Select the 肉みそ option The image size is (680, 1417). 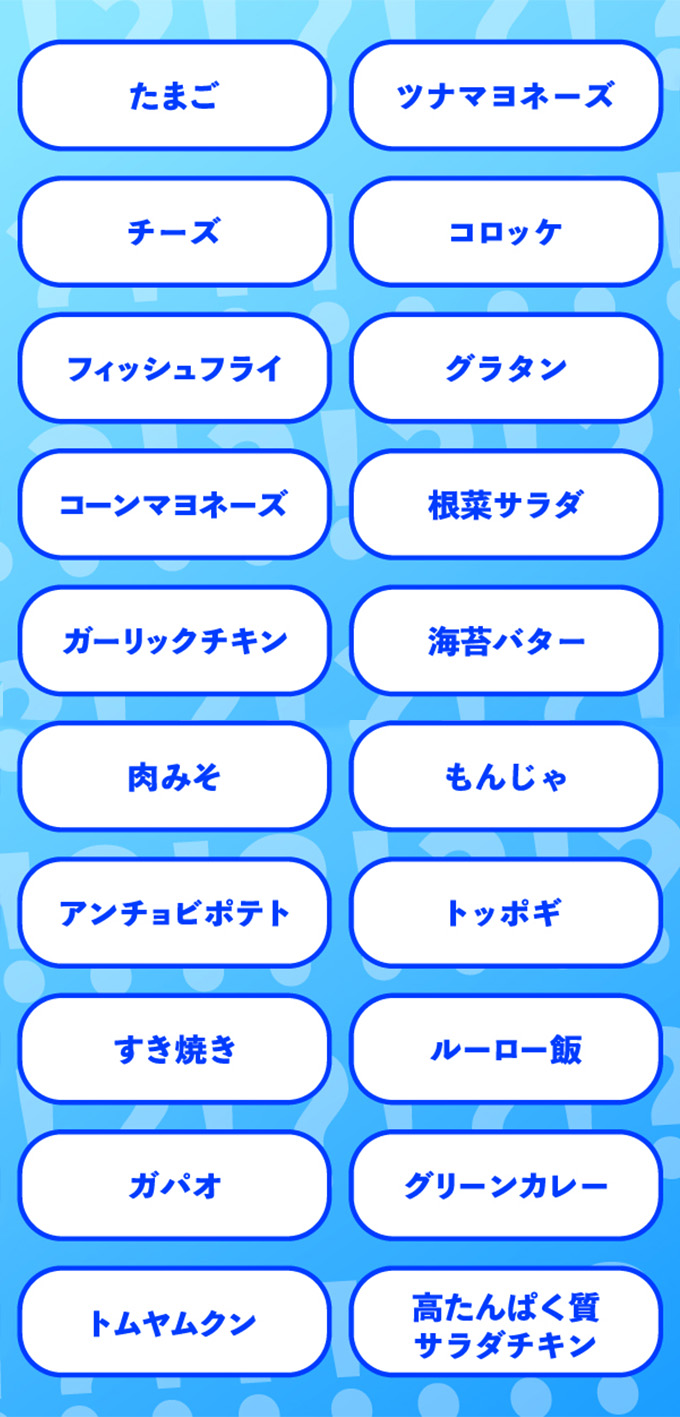[174, 776]
